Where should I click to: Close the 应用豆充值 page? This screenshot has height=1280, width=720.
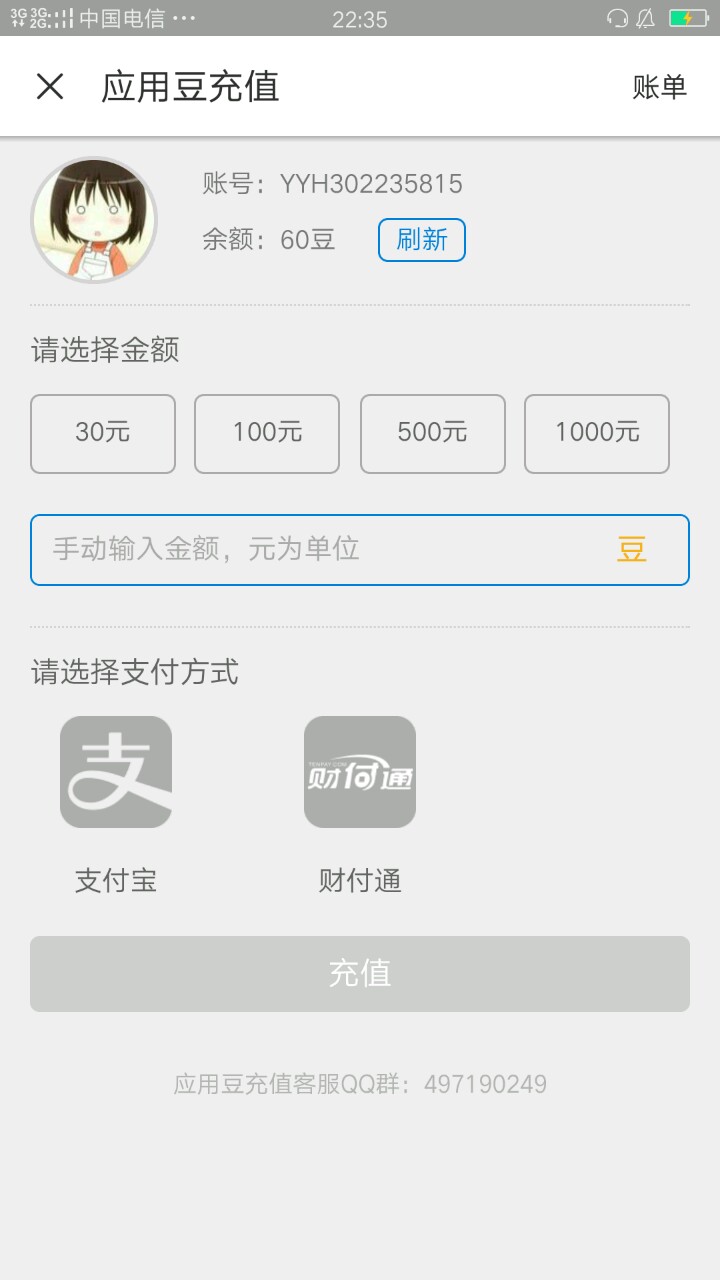tap(50, 87)
